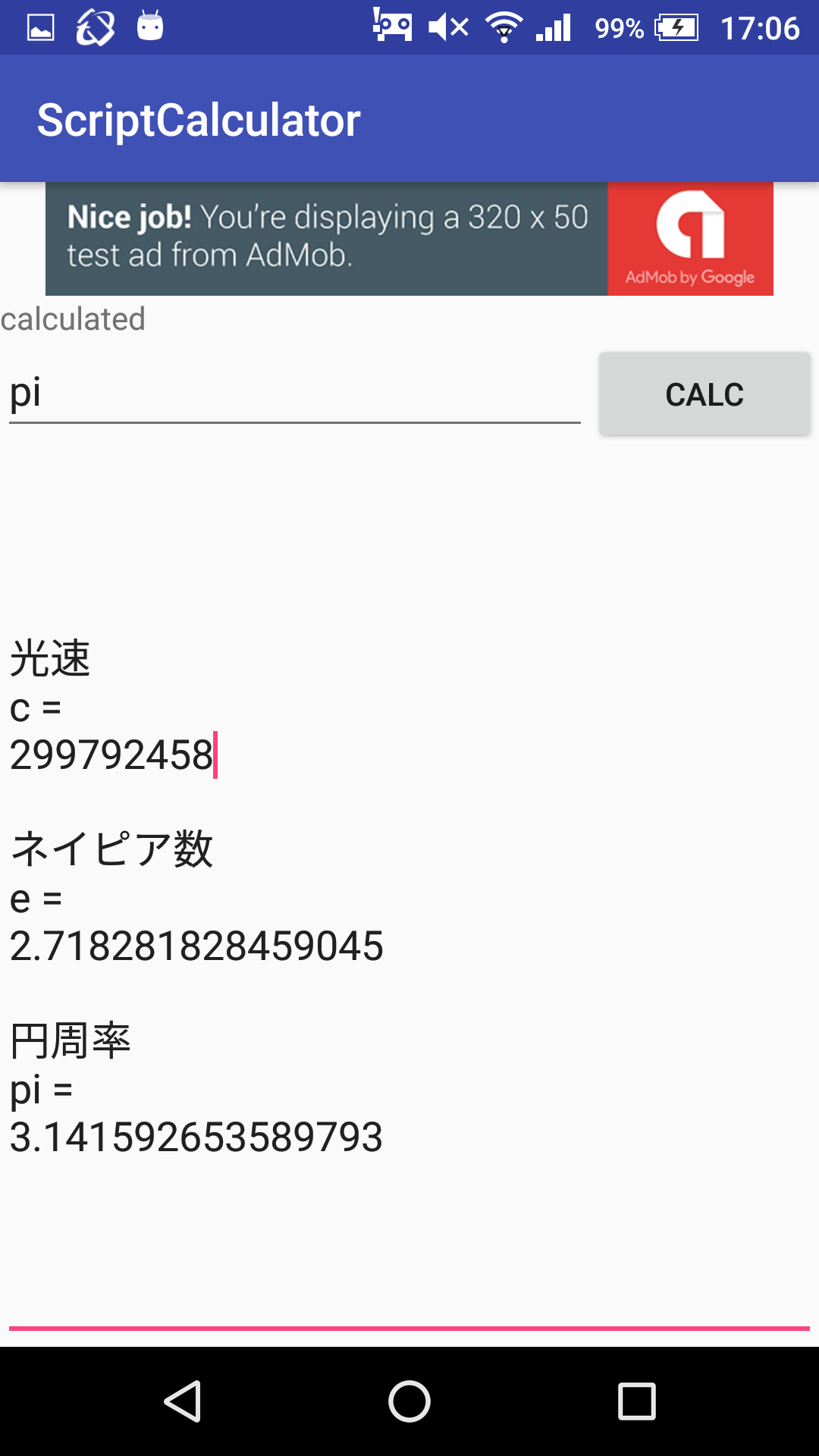This screenshot has width=819, height=1456.
Task: Tap the charging battery icon
Action: (x=676, y=25)
